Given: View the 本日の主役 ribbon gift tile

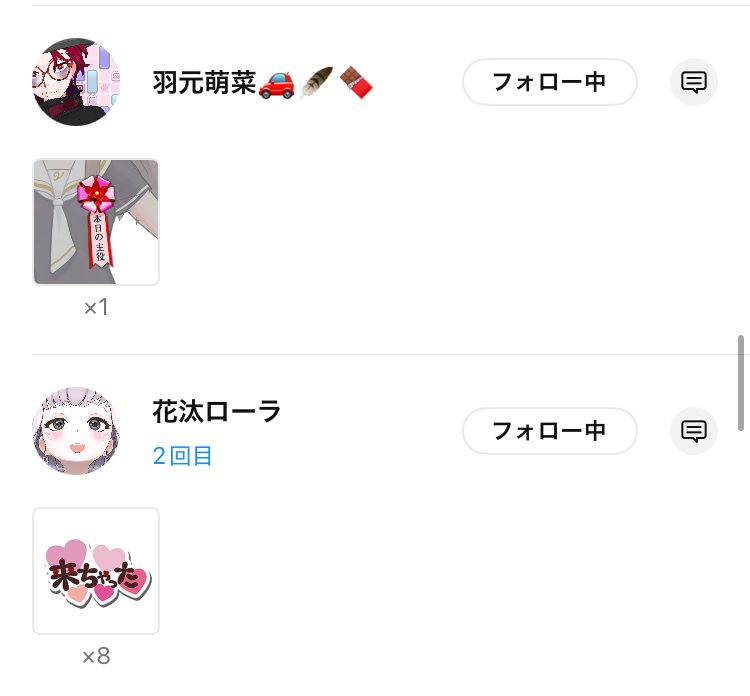Looking at the screenshot, I should click(96, 222).
